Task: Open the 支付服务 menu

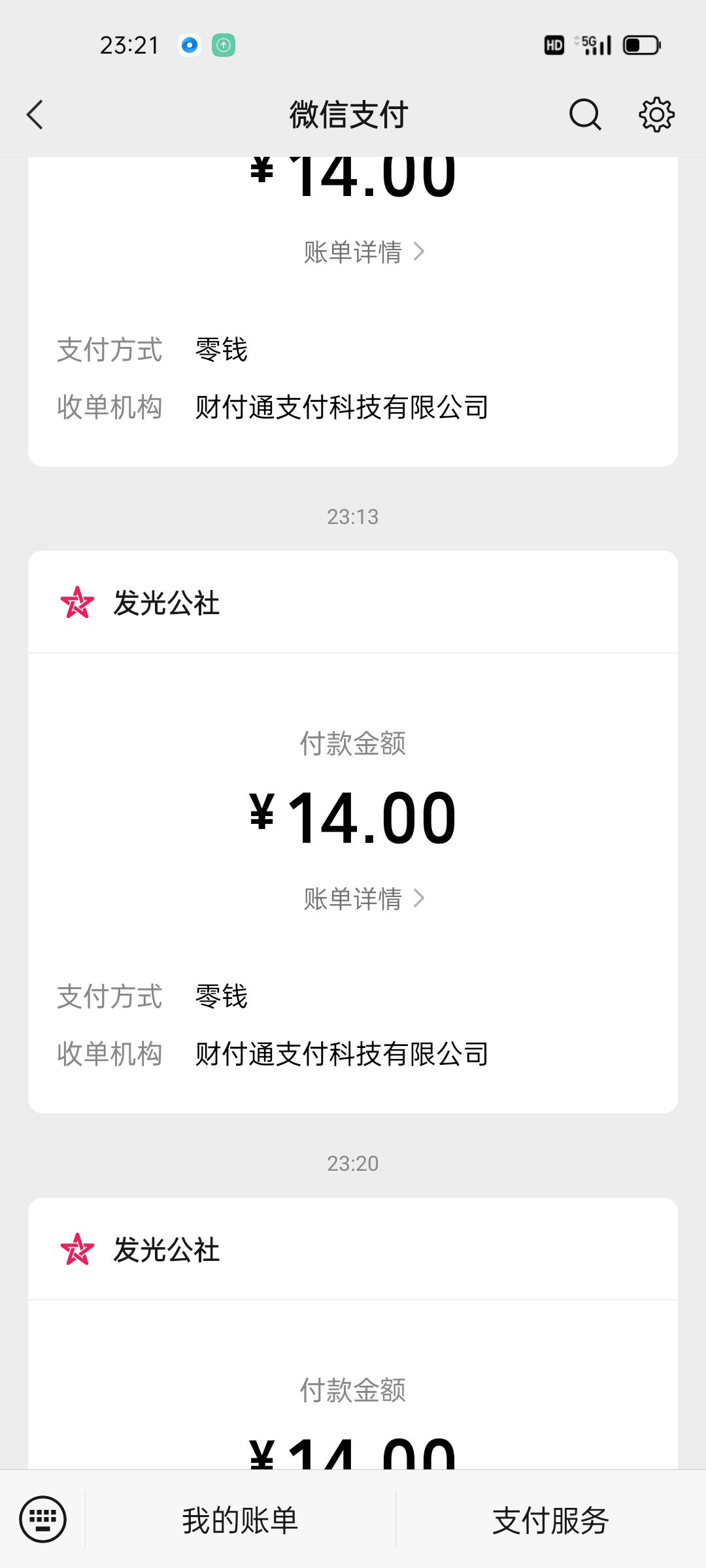Action: pyautogui.click(x=550, y=1520)
